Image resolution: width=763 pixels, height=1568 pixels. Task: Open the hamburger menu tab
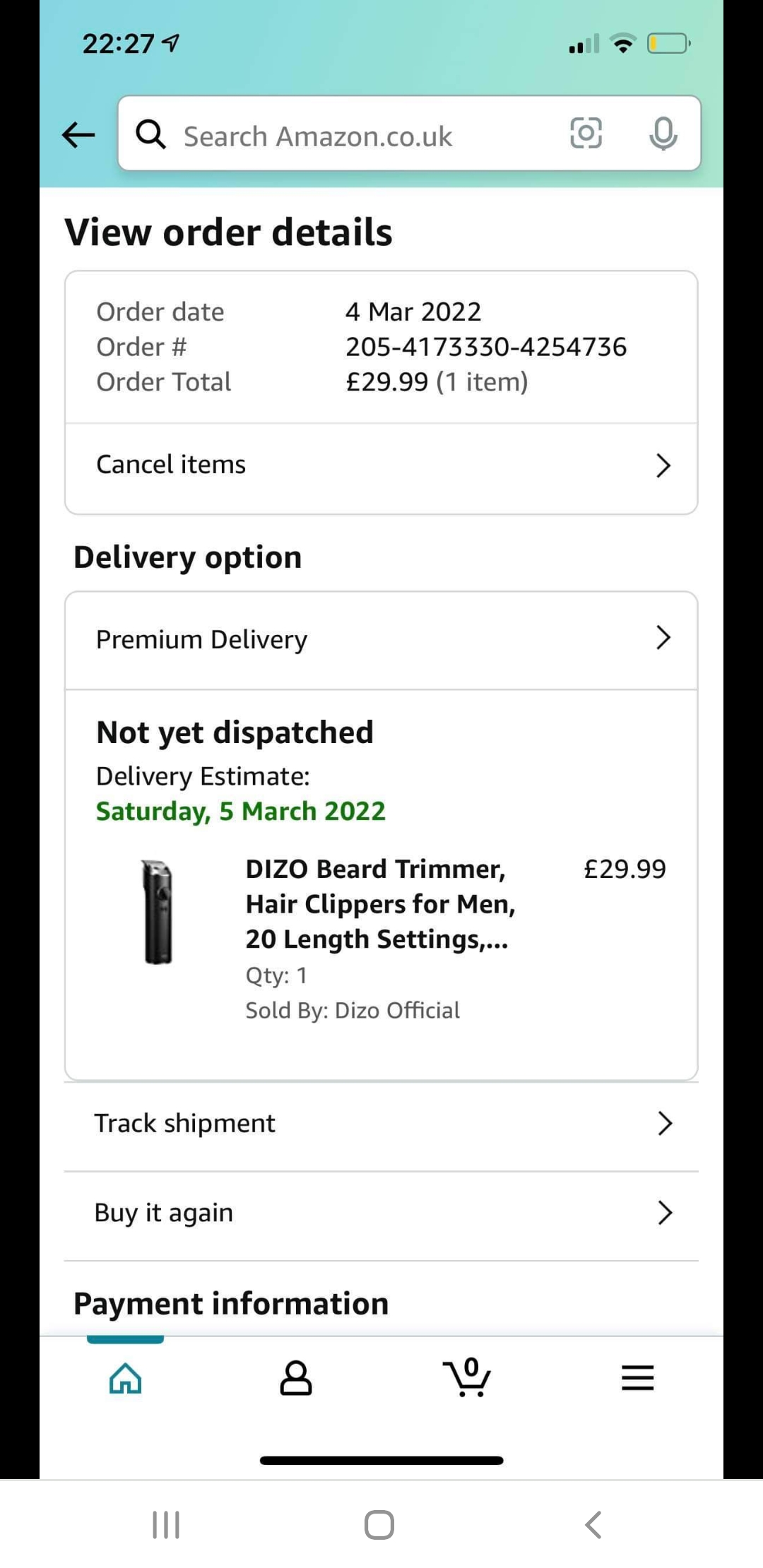637,1378
